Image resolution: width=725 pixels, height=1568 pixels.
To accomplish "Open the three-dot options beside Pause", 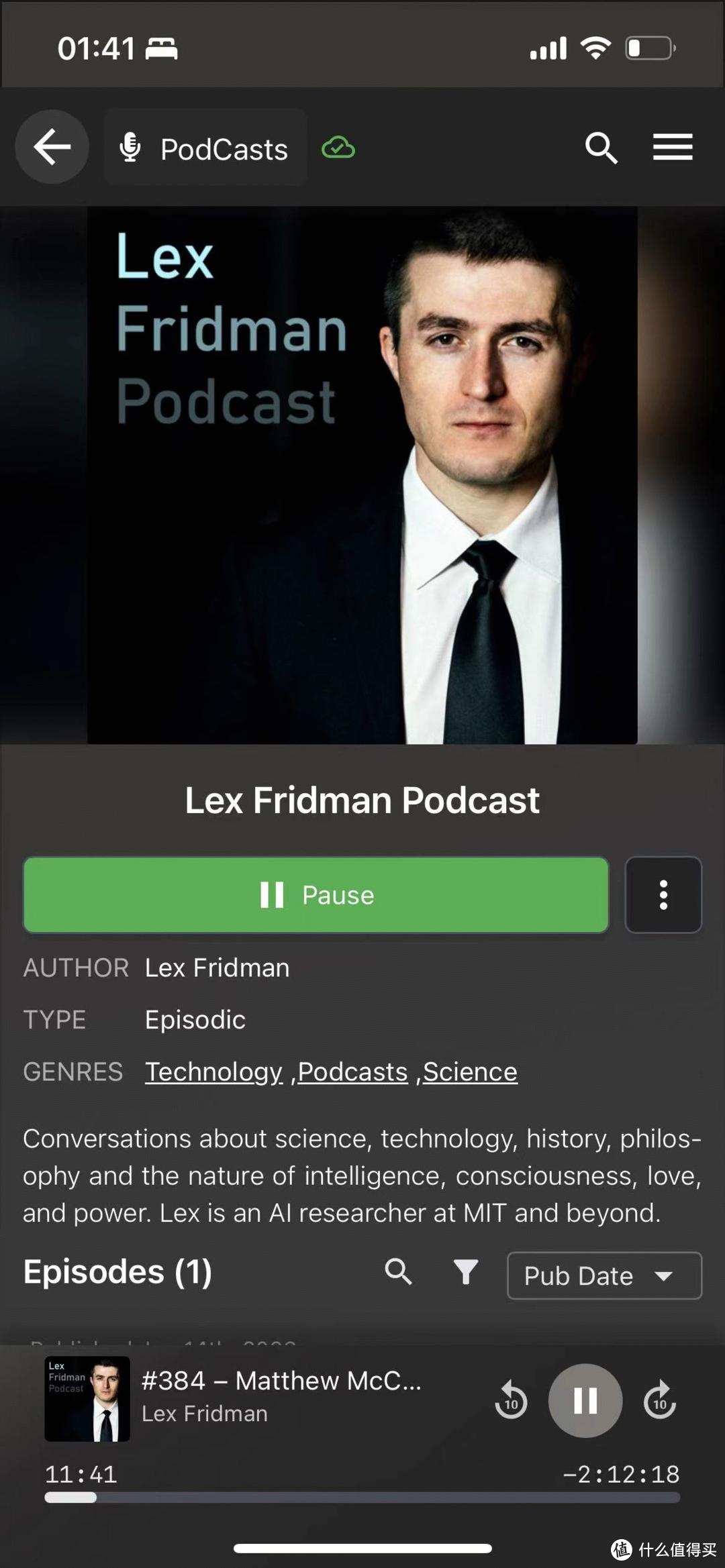I will [663, 894].
